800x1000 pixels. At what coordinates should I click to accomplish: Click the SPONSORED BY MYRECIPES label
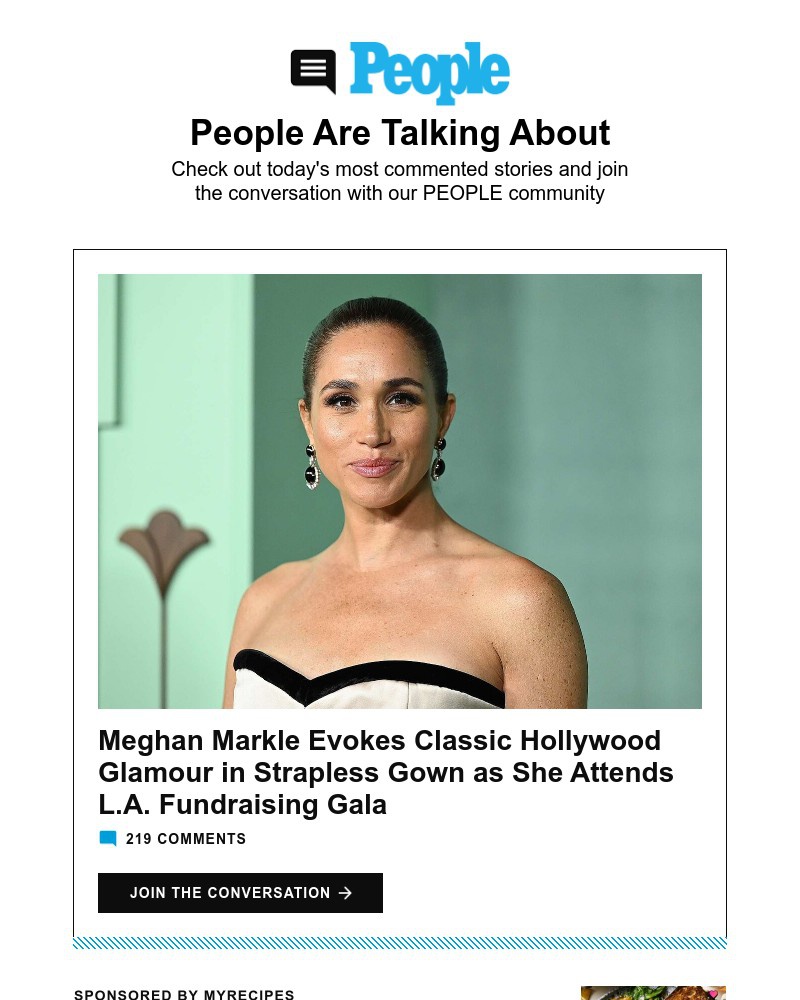(x=184, y=994)
